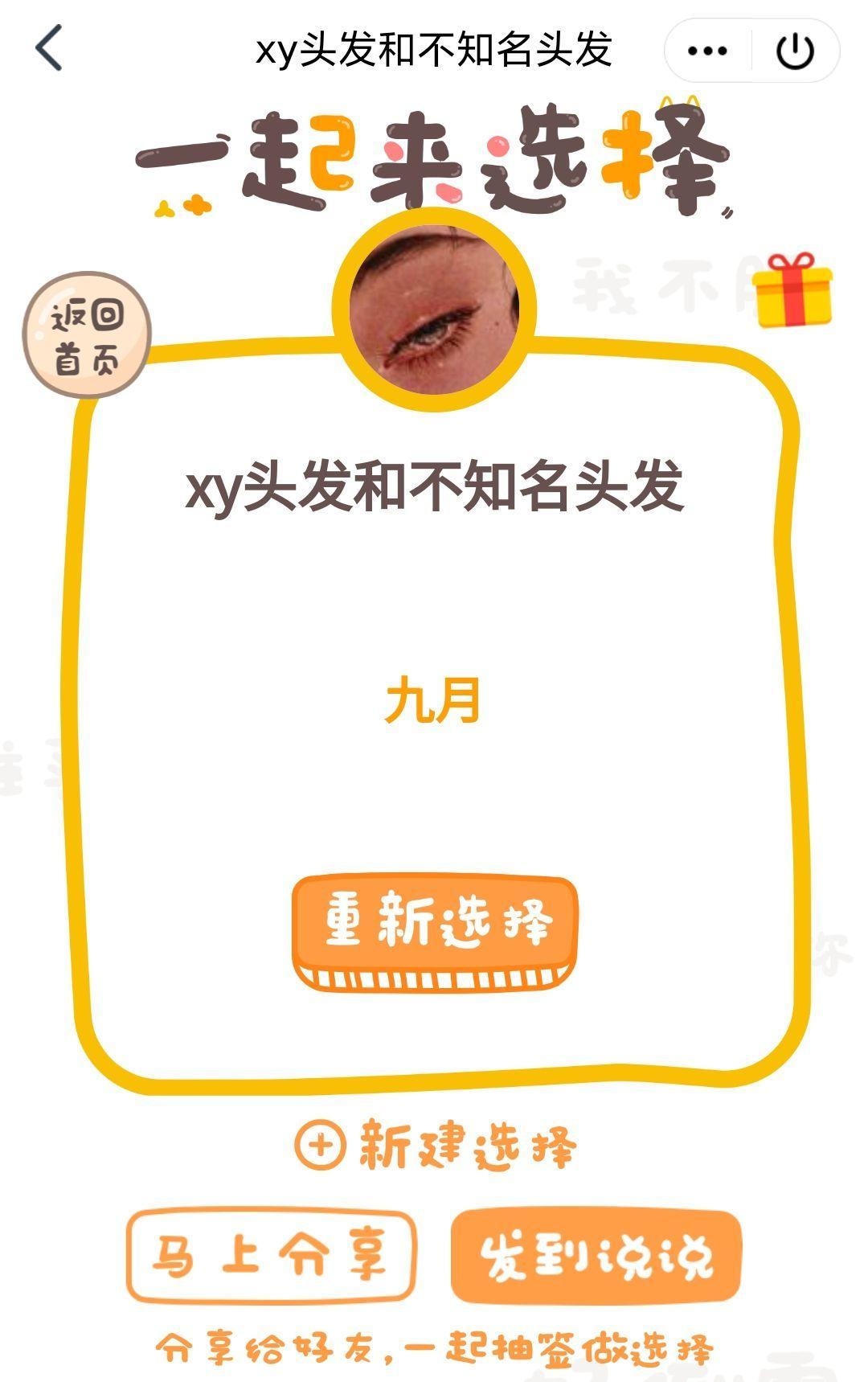Viewport: 868px width, 1382px height.
Task: Close the mini program with the power icon
Action: coord(795,51)
